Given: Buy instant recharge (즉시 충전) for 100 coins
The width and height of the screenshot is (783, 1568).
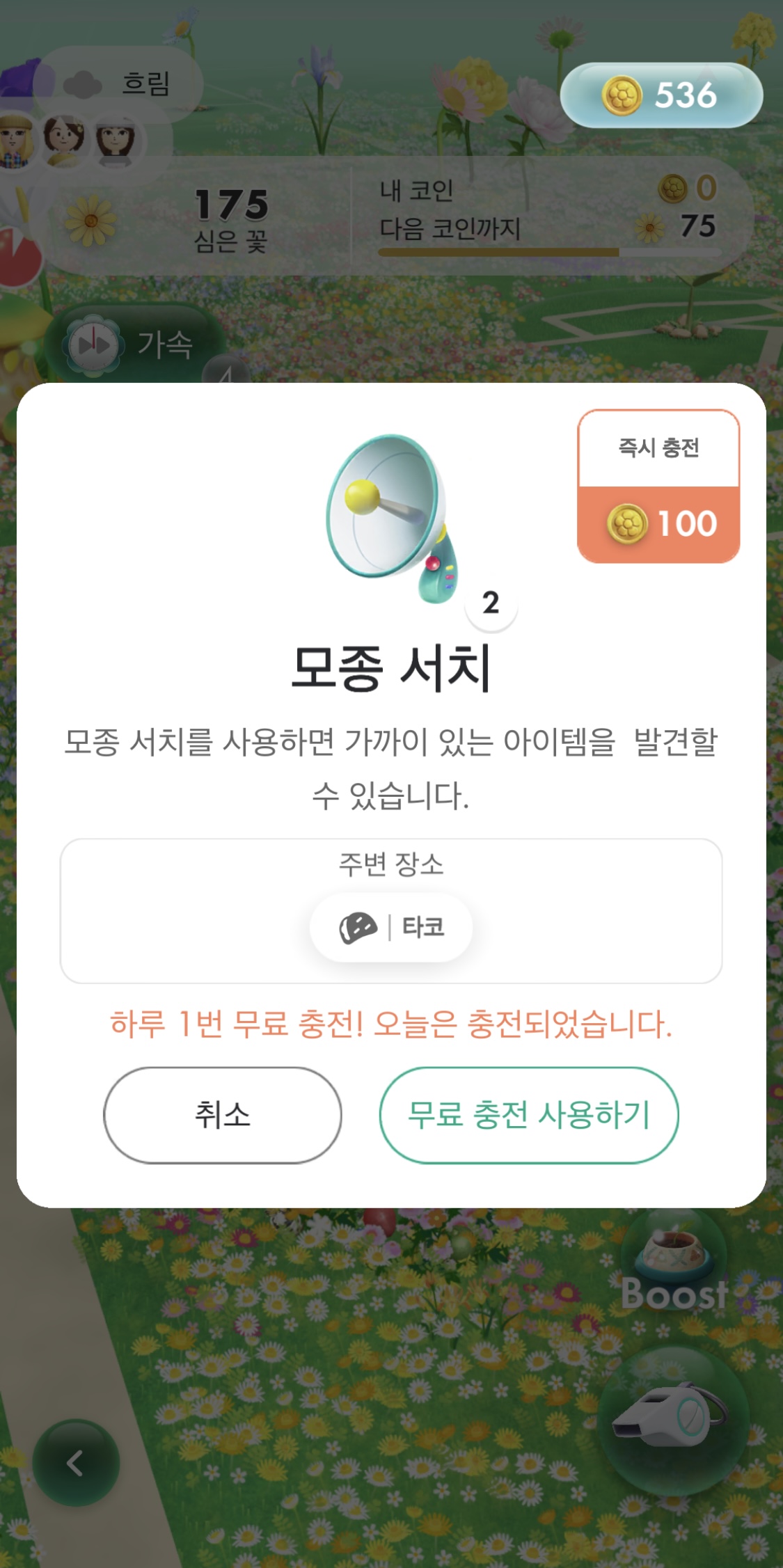Looking at the screenshot, I should pyautogui.click(x=658, y=486).
